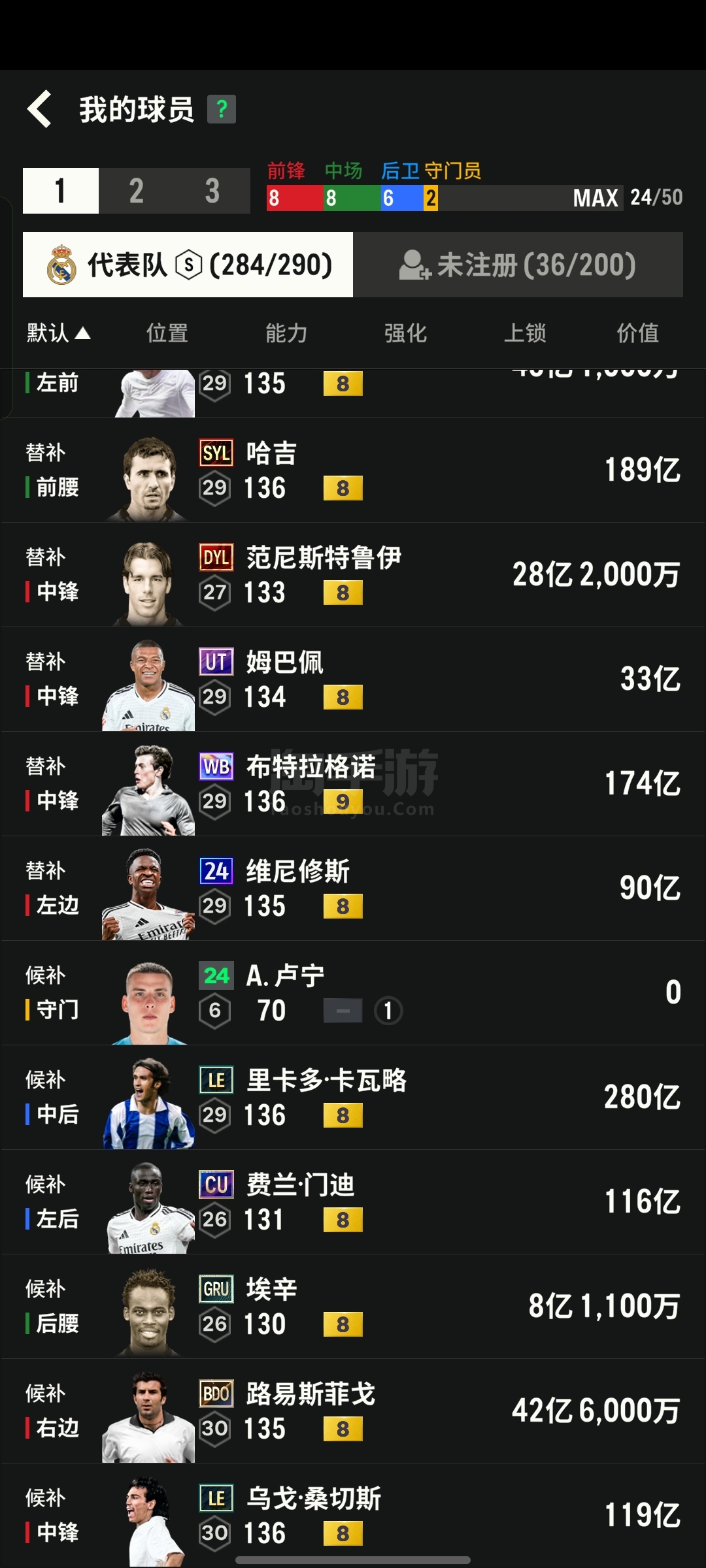Open player 哈吉
The height and width of the screenshot is (1568, 706).
click(353, 470)
